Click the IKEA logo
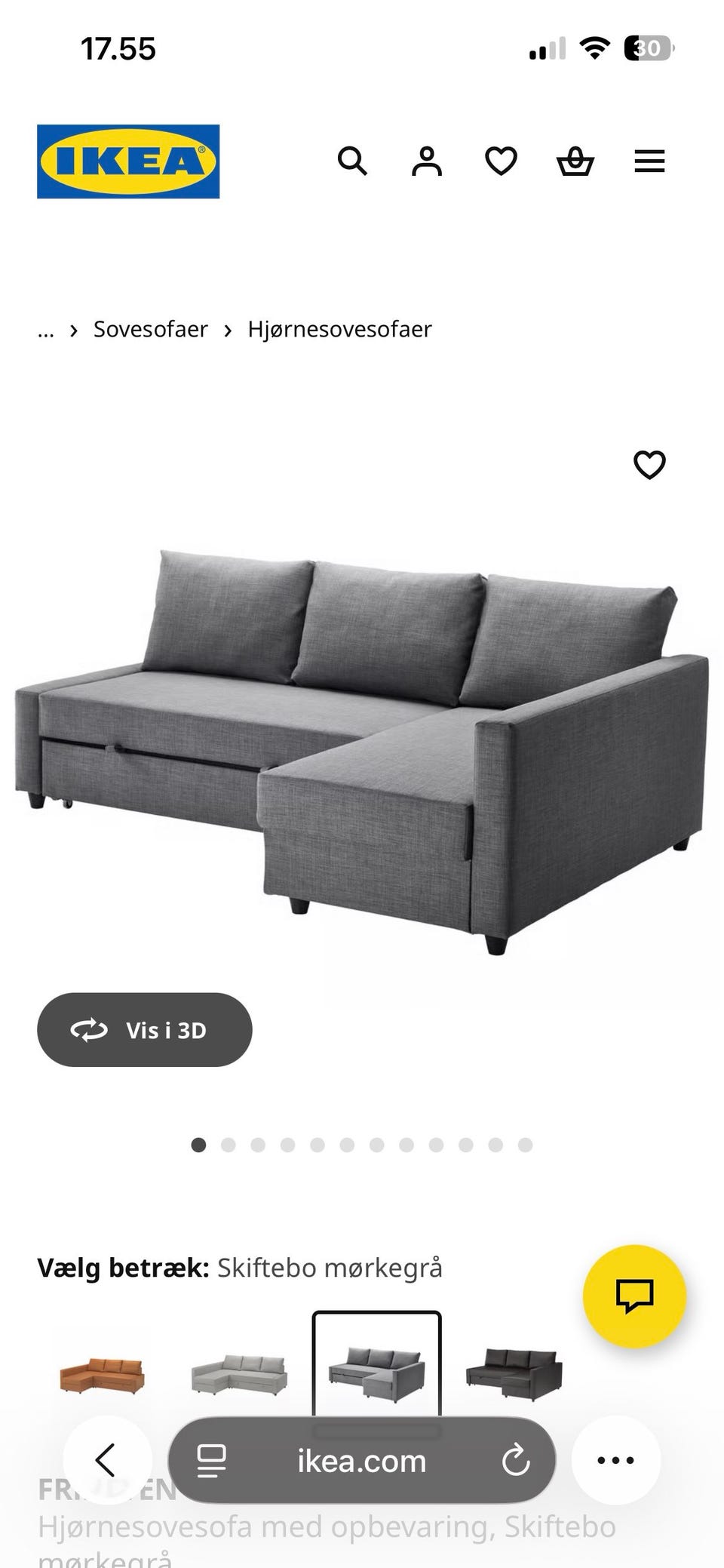The width and height of the screenshot is (724, 1568). (129, 161)
